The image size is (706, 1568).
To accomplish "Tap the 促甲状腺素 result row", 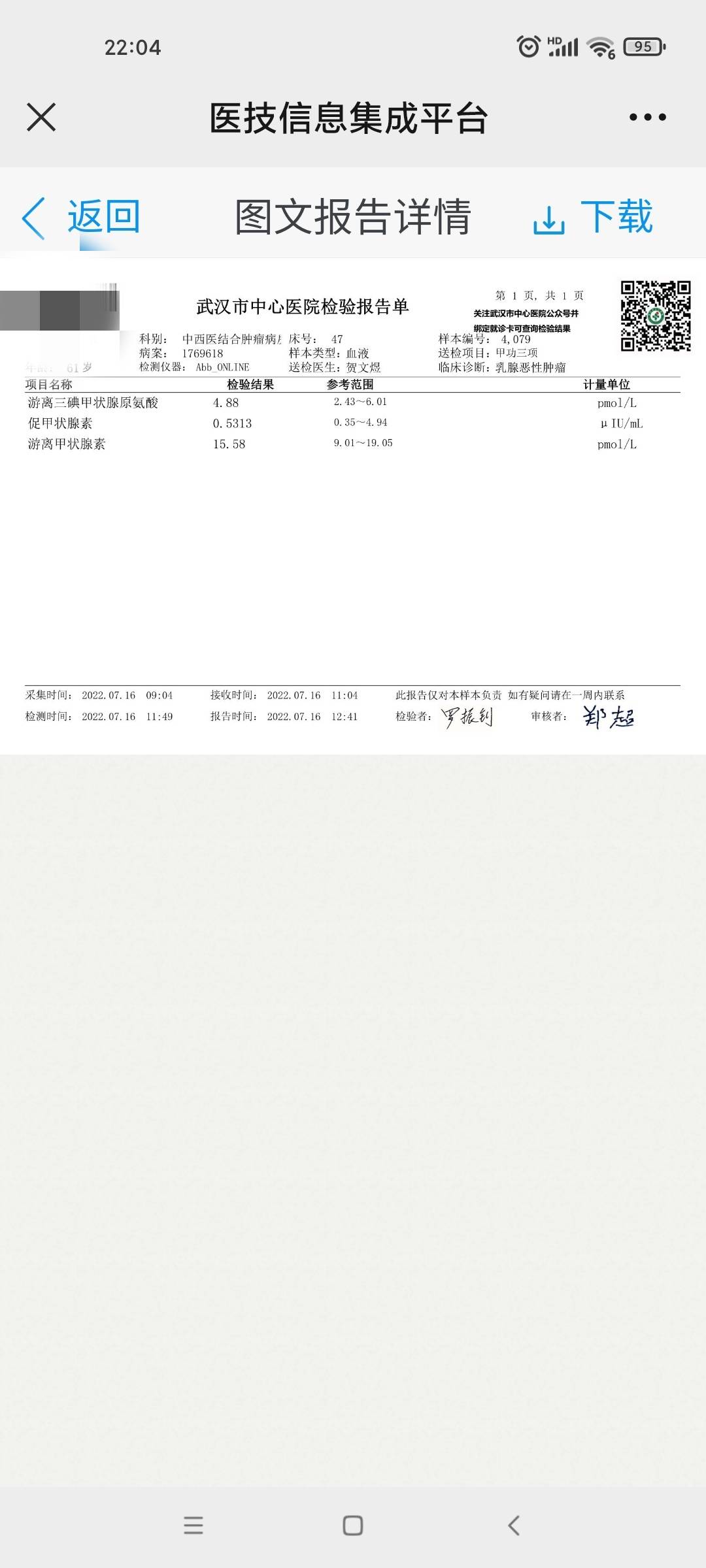I will [196, 425].
